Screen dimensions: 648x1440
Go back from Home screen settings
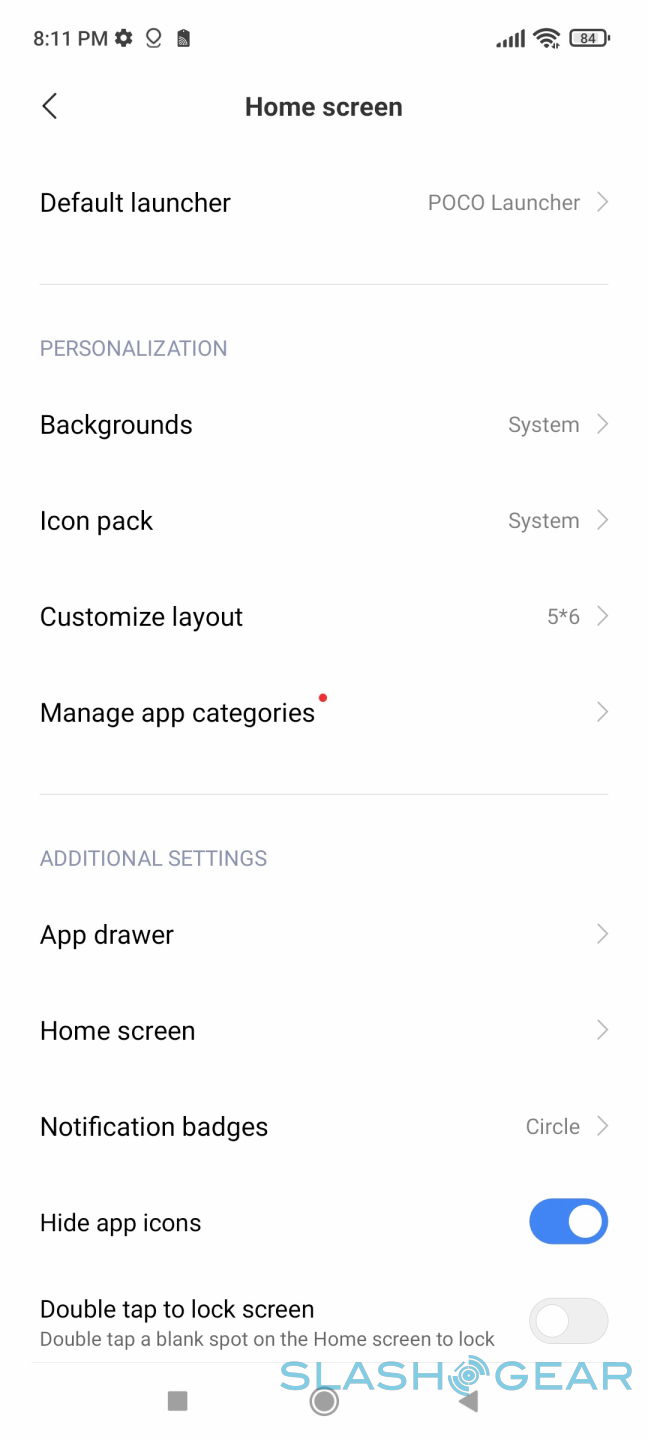[x=50, y=107]
